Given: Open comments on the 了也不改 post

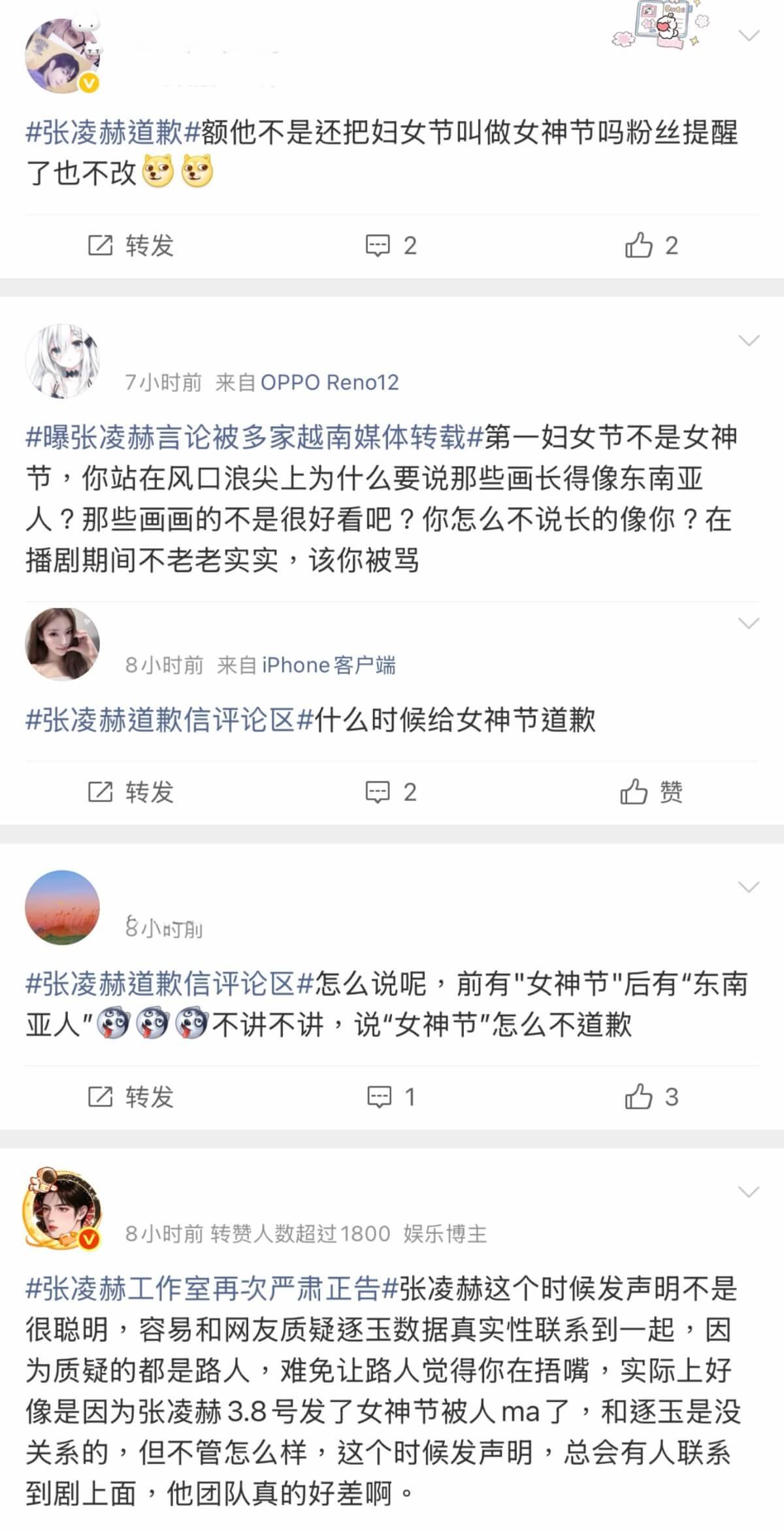Looking at the screenshot, I should click(390, 246).
